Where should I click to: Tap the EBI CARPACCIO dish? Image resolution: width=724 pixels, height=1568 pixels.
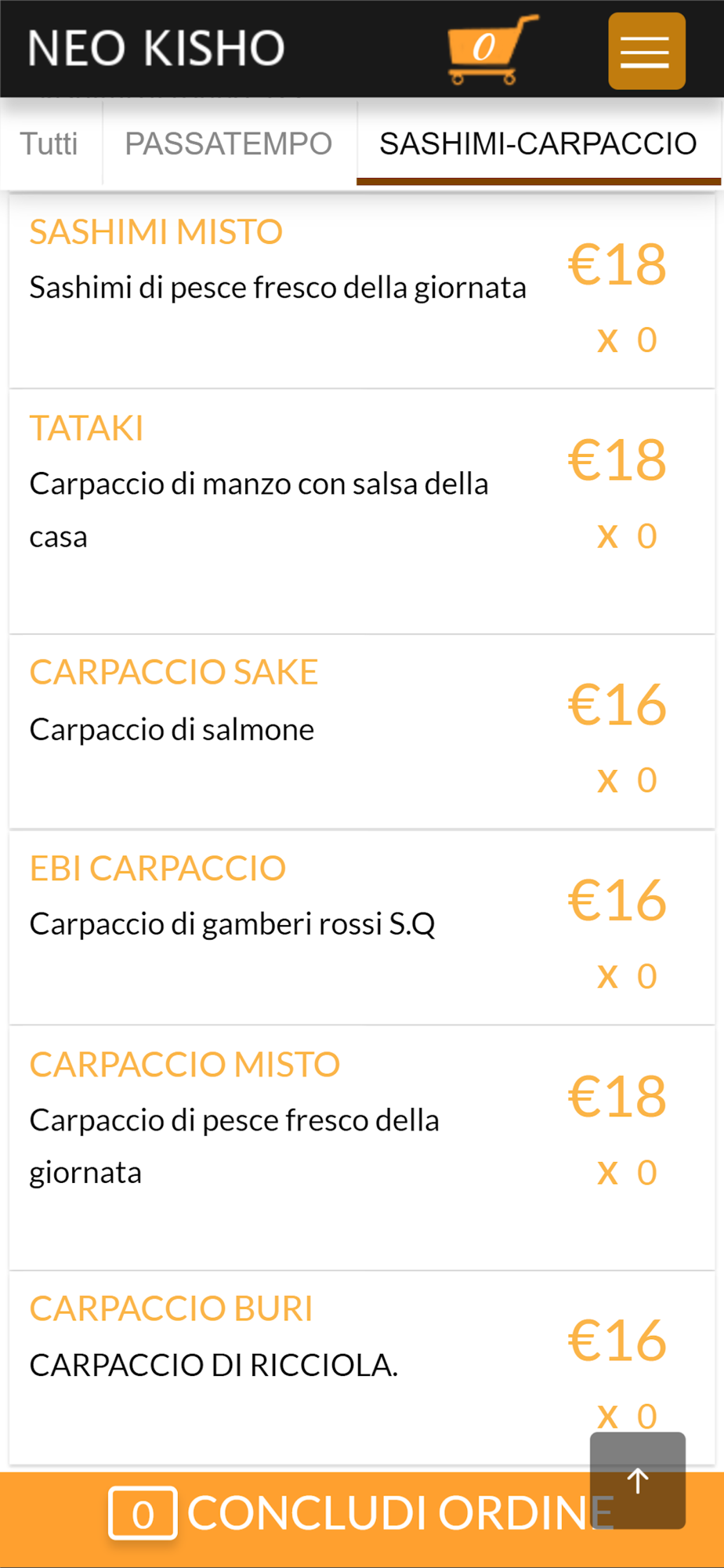(362, 927)
